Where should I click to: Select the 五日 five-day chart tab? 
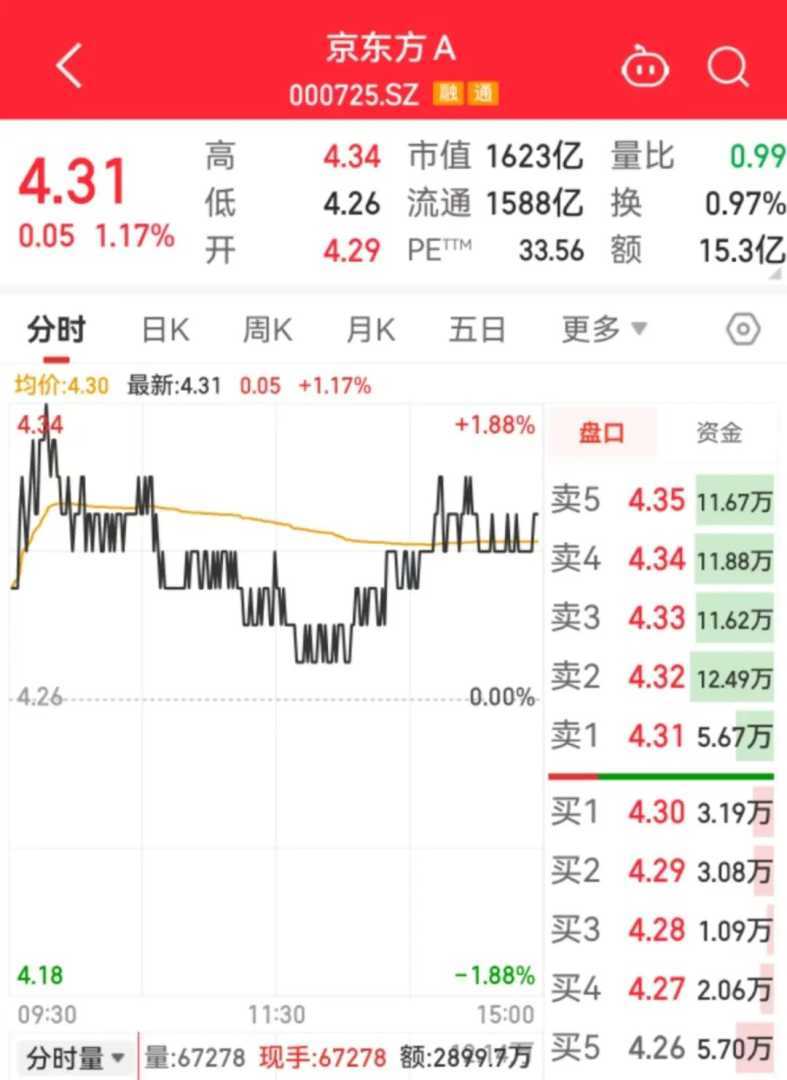tap(477, 330)
